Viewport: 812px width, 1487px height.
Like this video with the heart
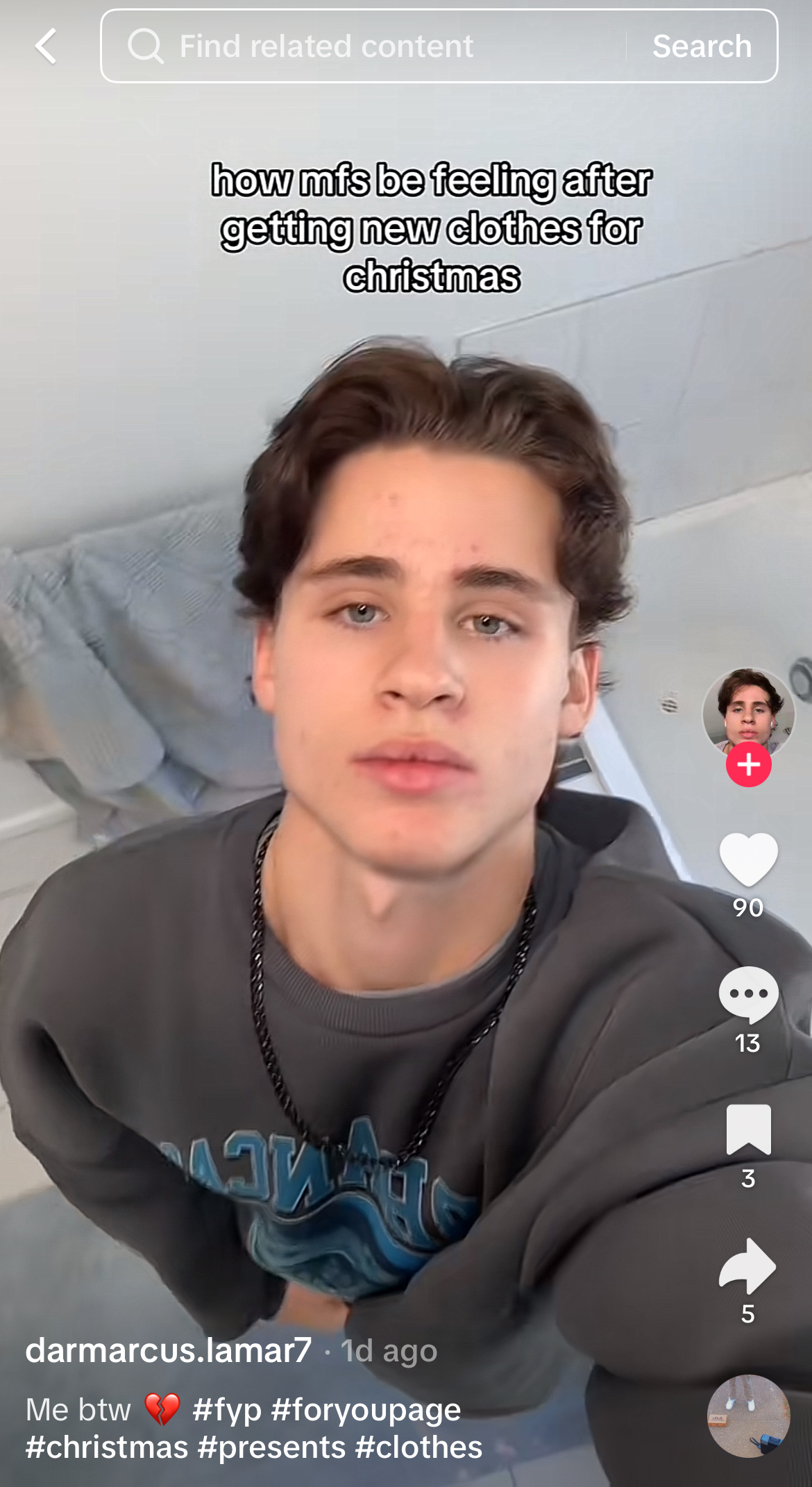pos(748,859)
